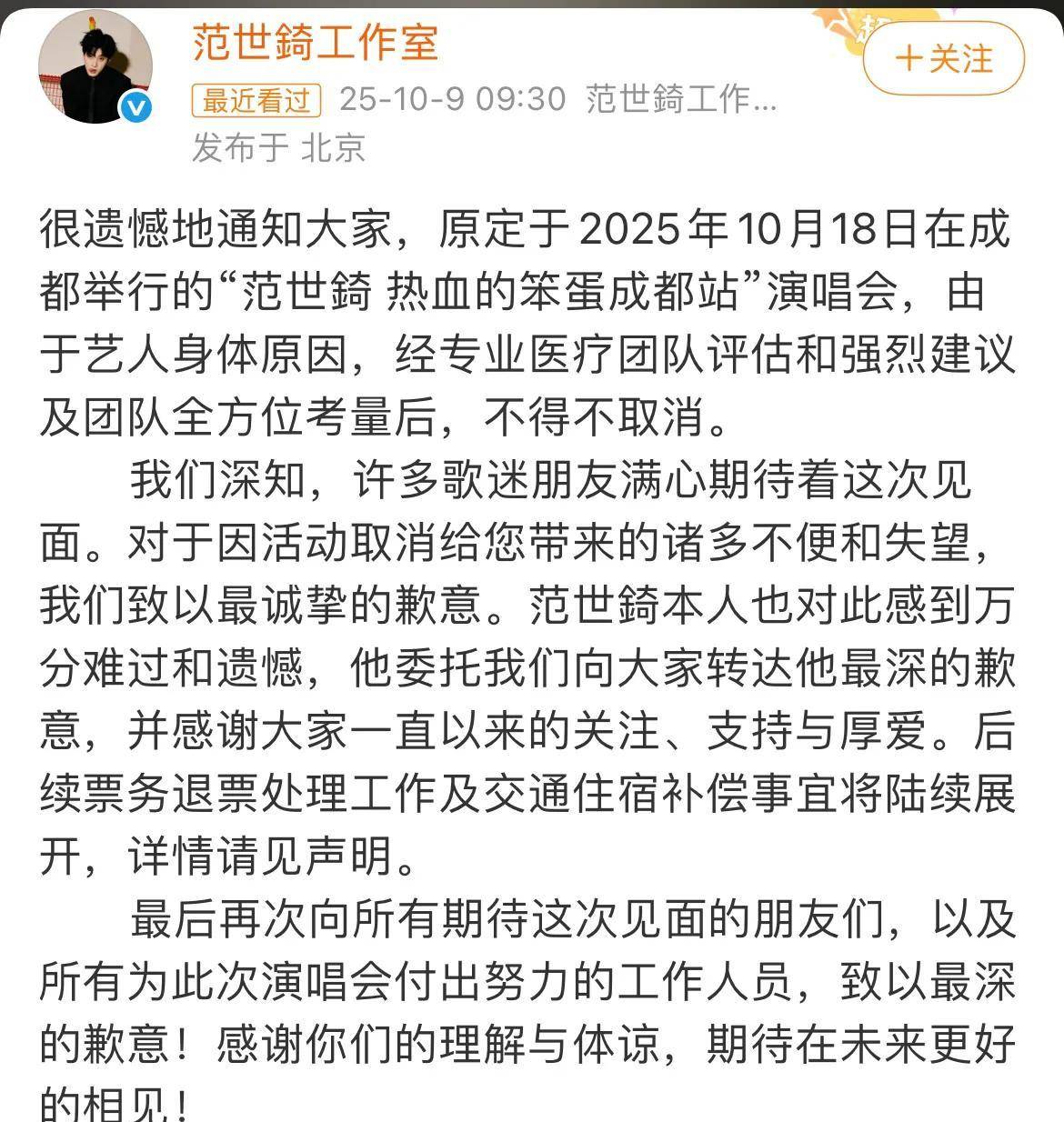
Task: Follow 范世錡工作室 with the 关注 button
Action: click(x=944, y=59)
